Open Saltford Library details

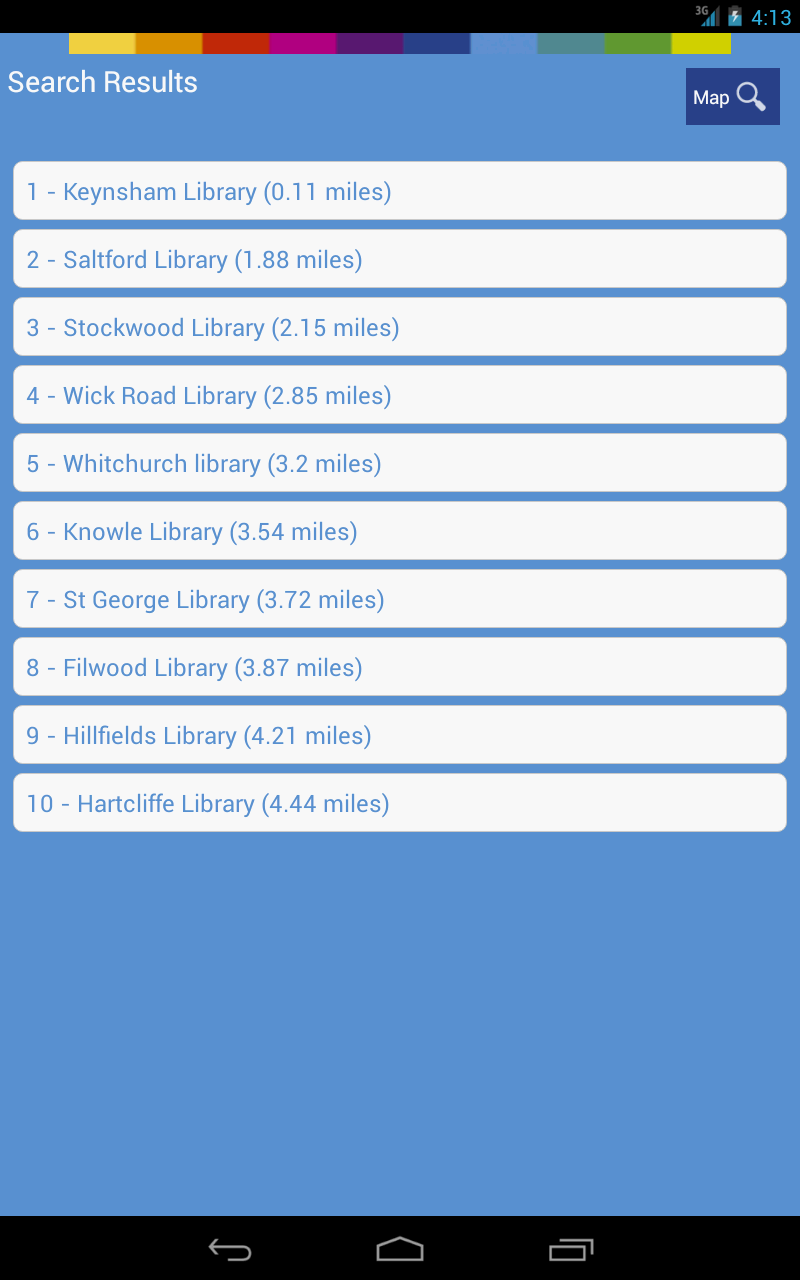400,258
